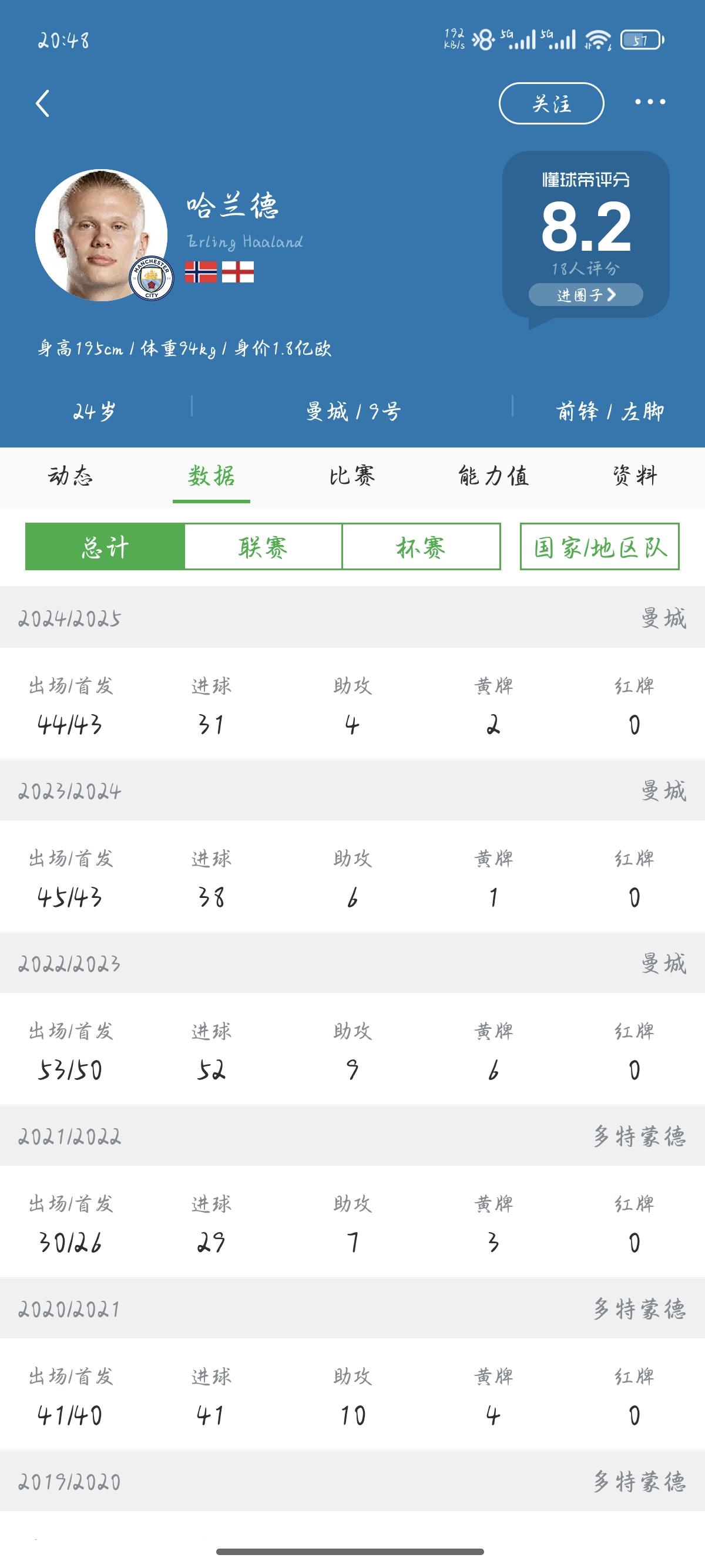The width and height of the screenshot is (705, 1568).
Task: Tap the Manchester City club badge
Action: tap(149, 278)
